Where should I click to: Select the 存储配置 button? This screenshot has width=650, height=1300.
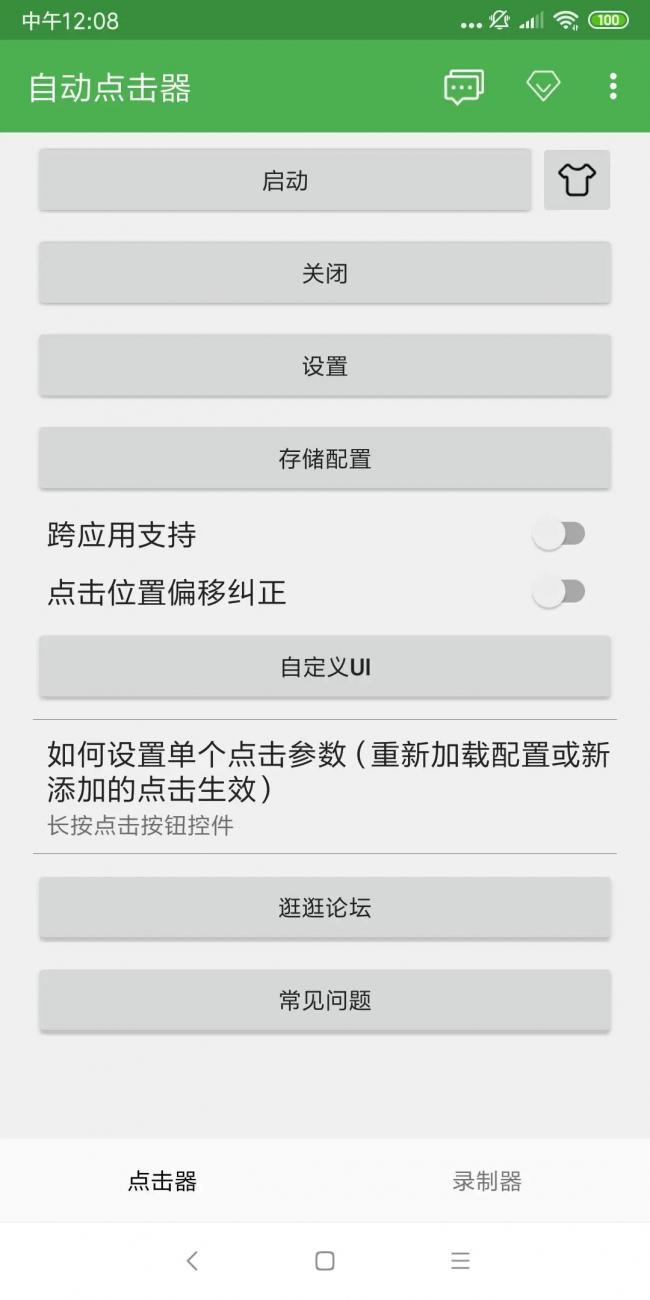coord(325,459)
